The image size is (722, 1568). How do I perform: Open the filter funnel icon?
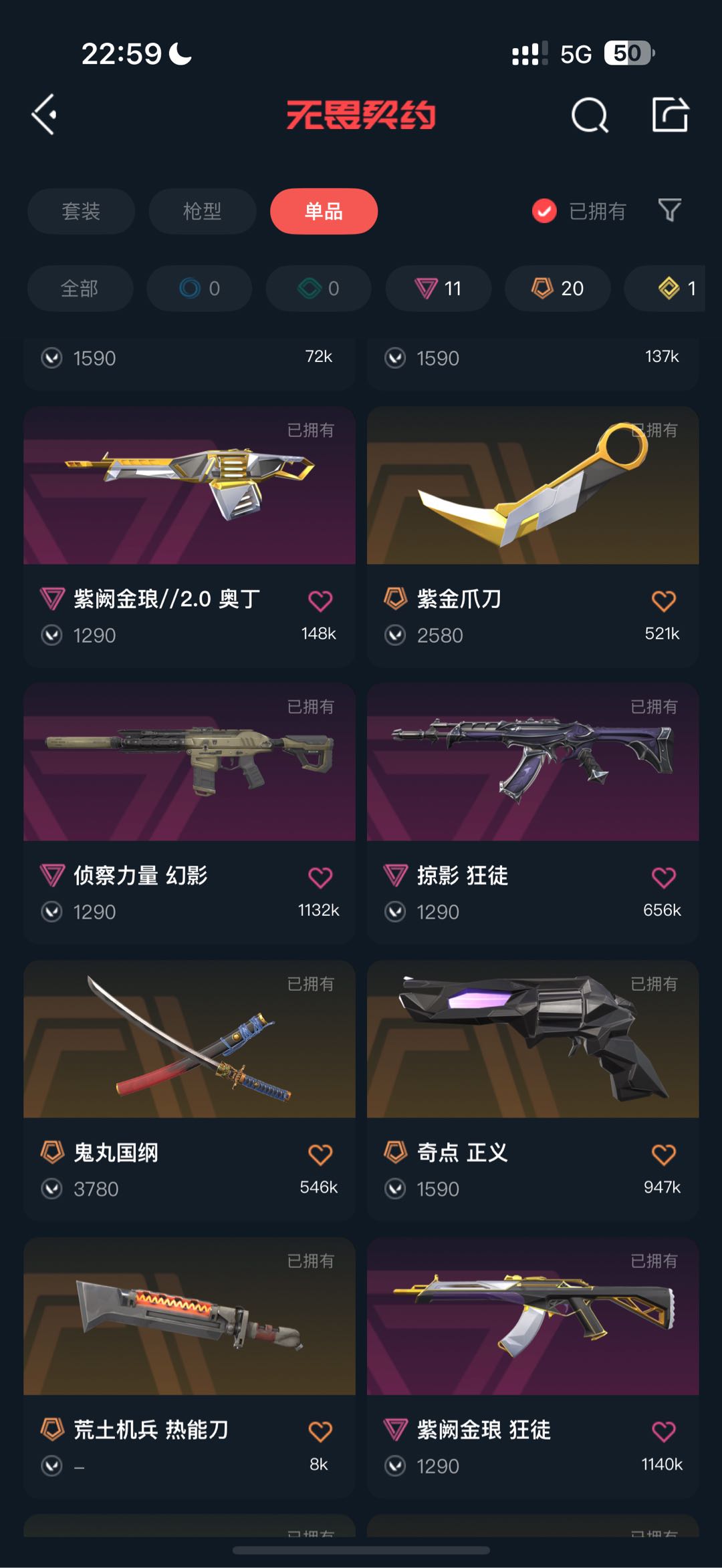point(669,210)
